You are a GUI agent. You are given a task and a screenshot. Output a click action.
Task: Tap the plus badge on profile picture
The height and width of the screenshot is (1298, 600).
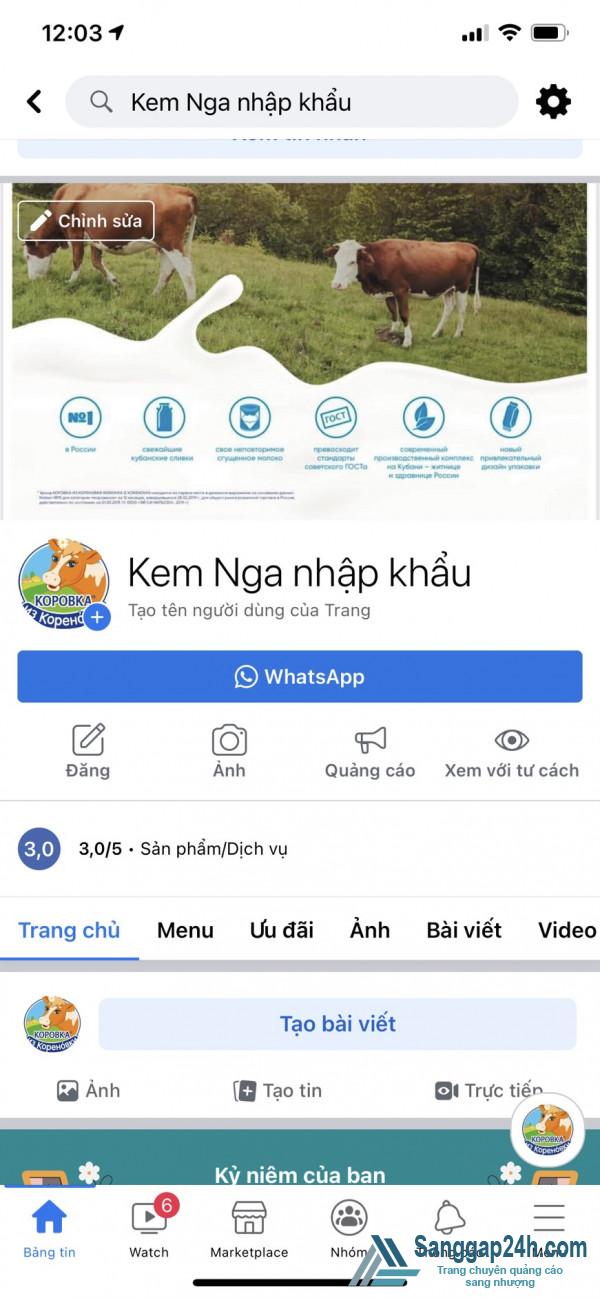coord(97,617)
